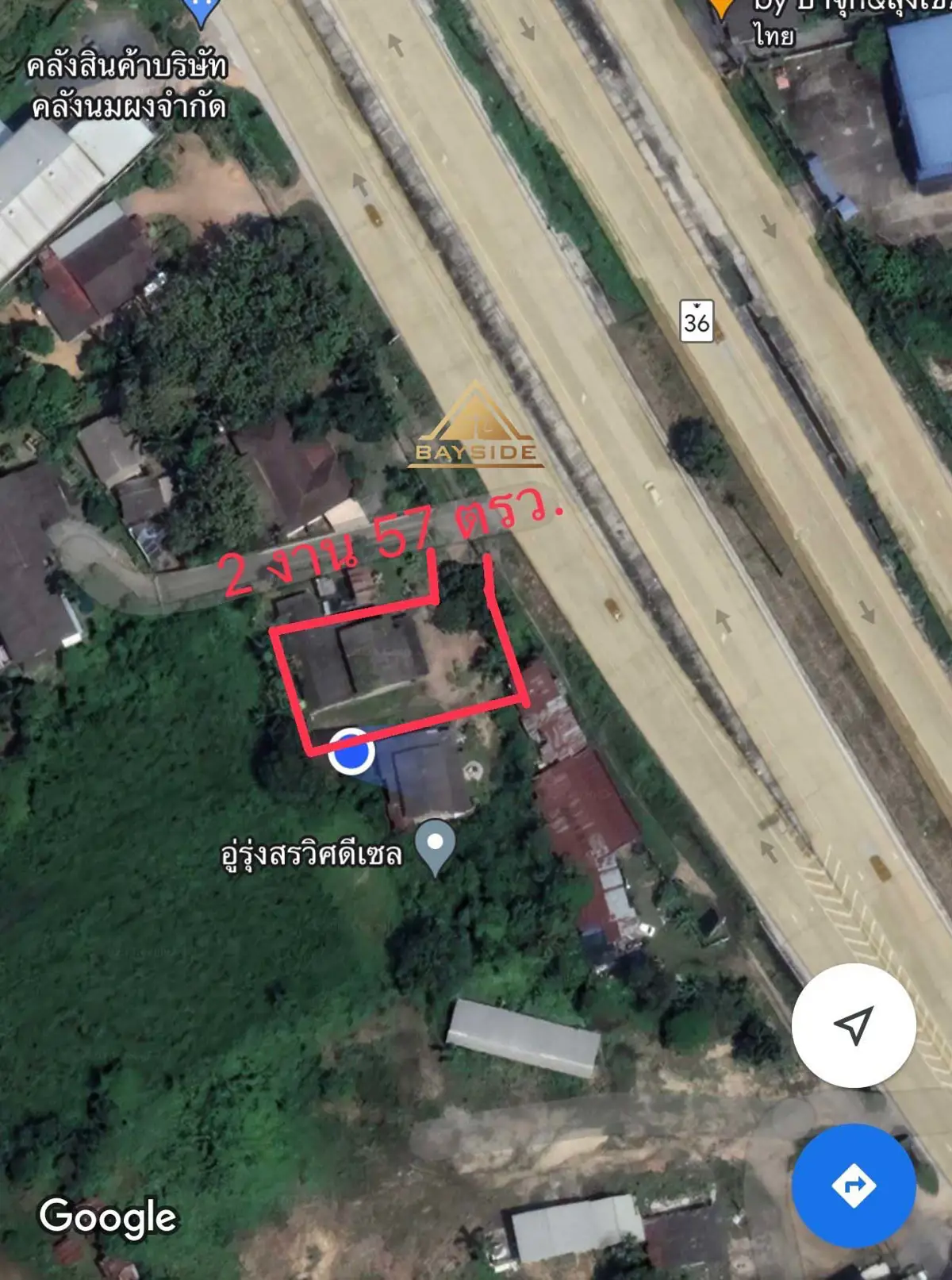Open directions with the blue arrow button
Screen dimensions: 952x1280
[x=854, y=1186]
